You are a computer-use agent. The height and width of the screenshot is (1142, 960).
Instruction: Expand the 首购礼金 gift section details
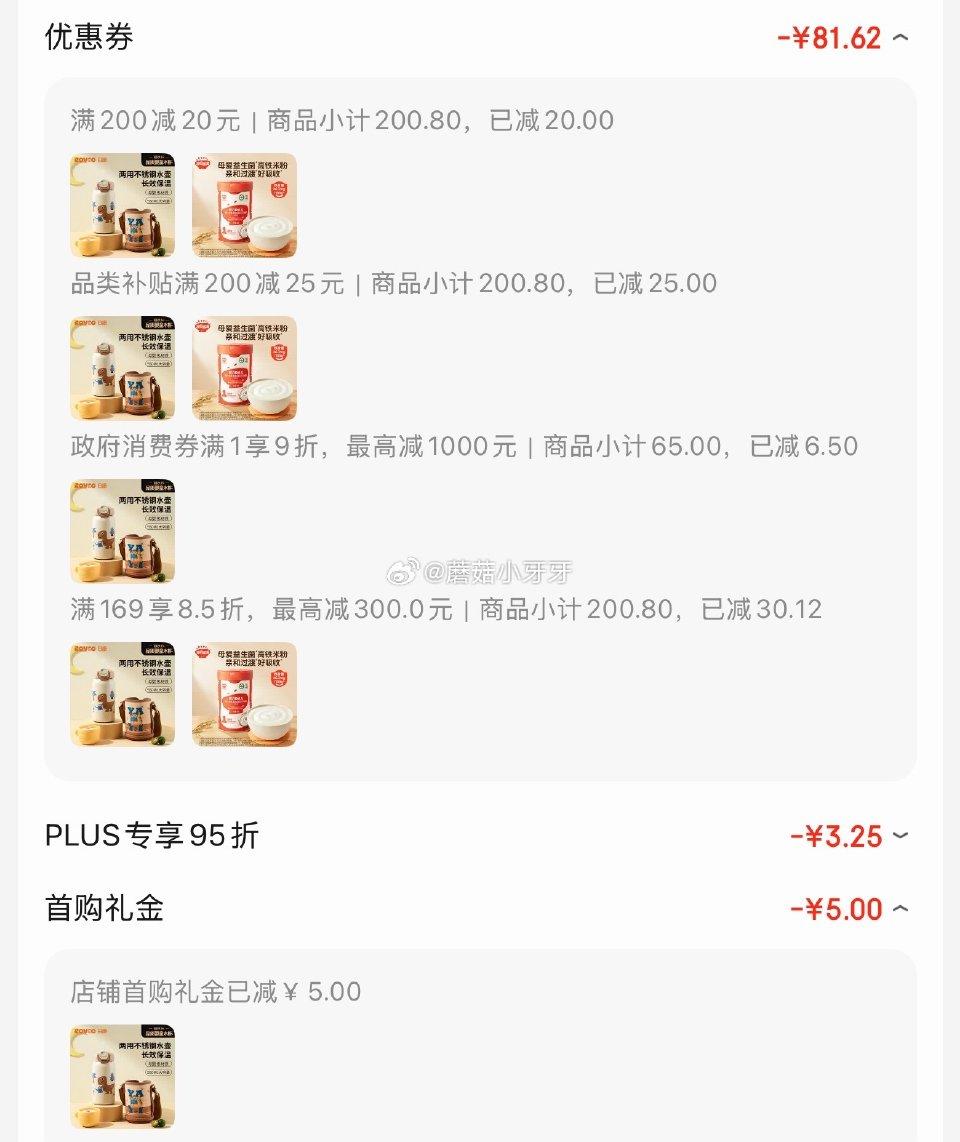tap(902, 908)
